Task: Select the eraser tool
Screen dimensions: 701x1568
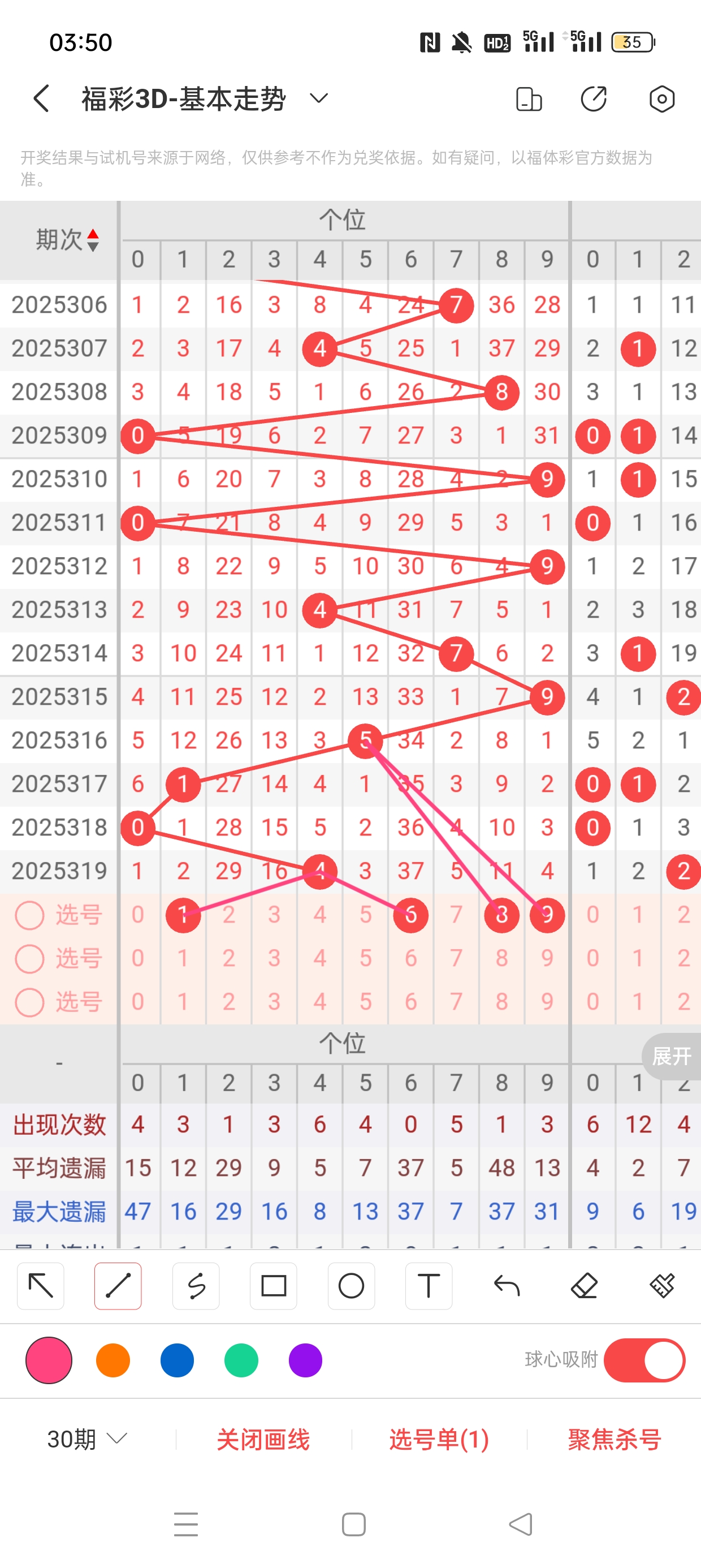Action: click(x=584, y=1286)
